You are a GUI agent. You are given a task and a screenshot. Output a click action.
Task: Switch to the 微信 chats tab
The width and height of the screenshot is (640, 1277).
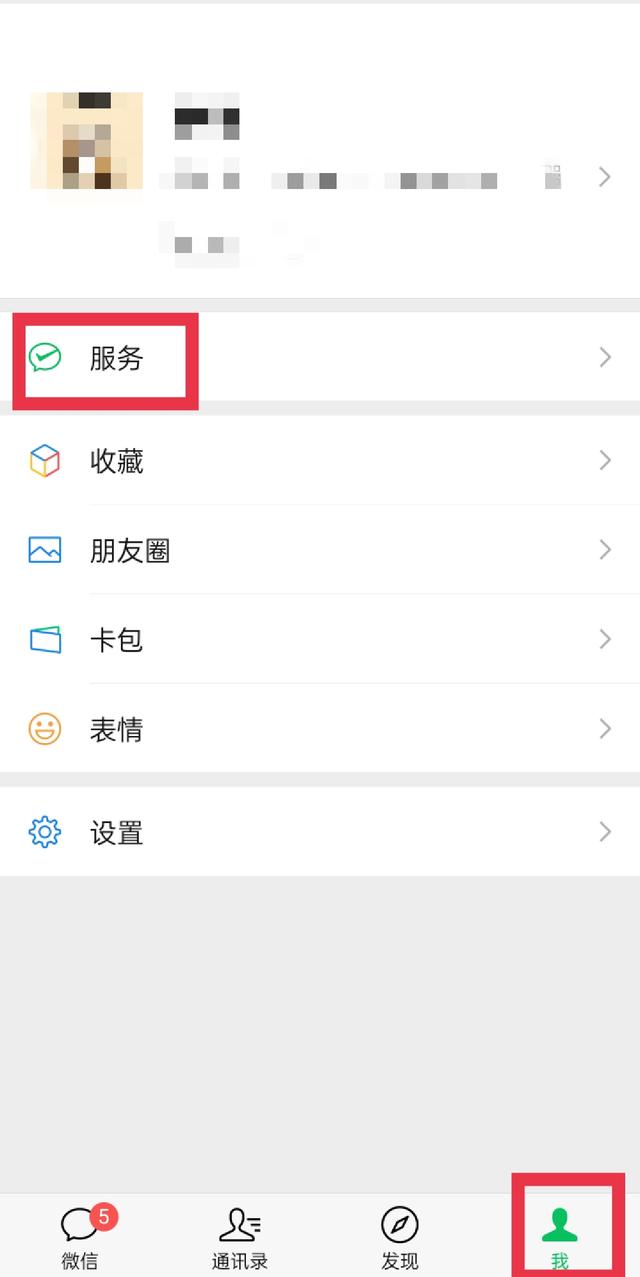pyautogui.click(x=80, y=1237)
